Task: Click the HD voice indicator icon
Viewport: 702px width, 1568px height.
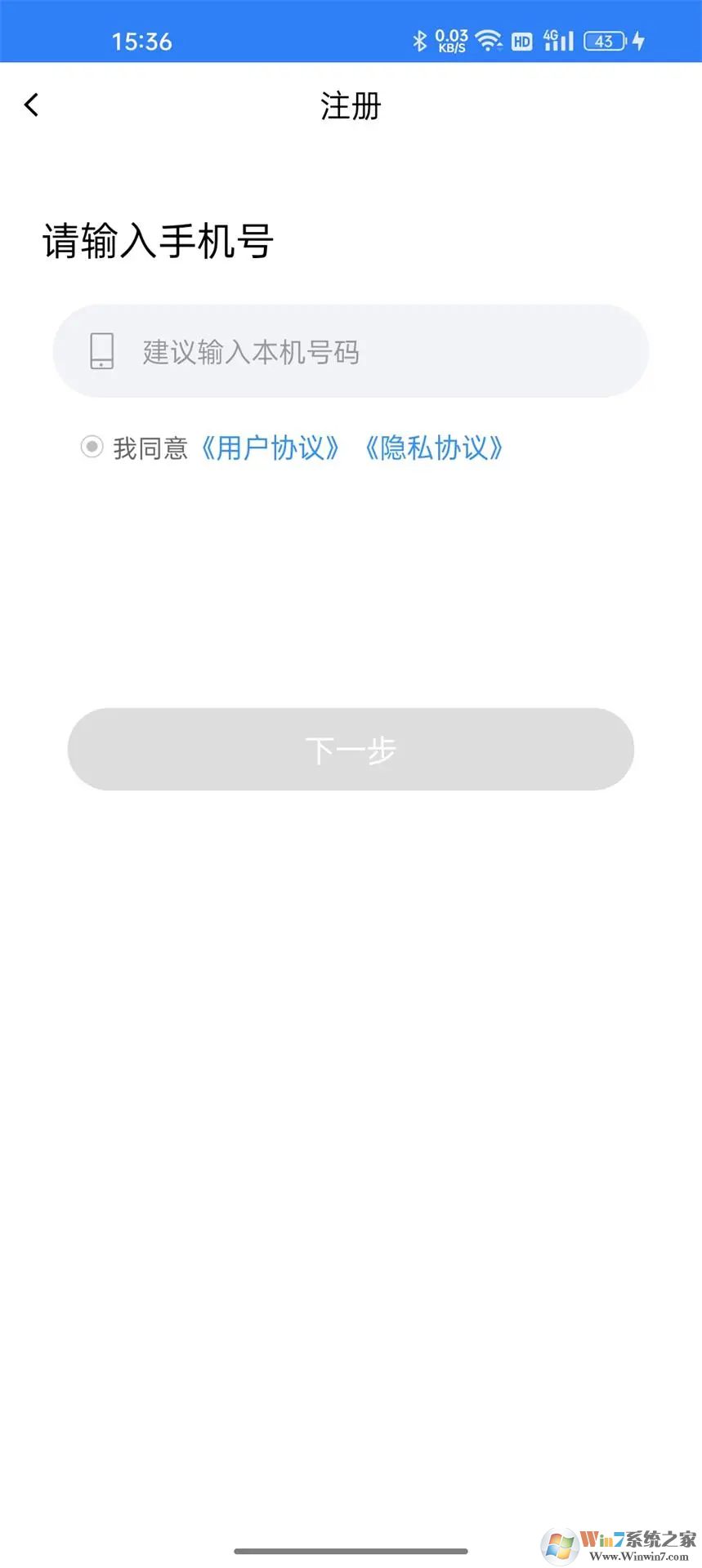Action: 520,41
